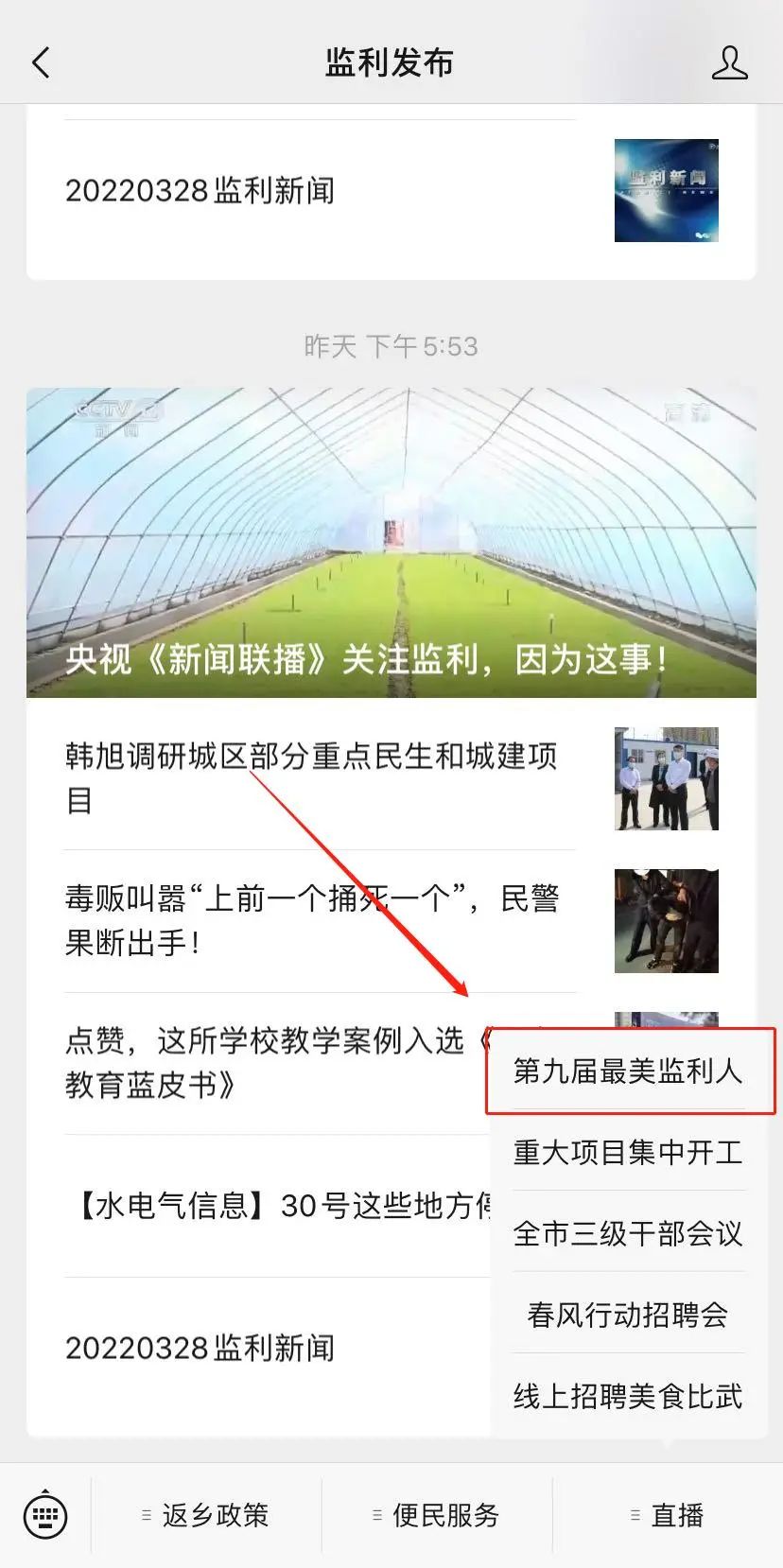Image resolution: width=783 pixels, height=1568 pixels.
Task: Open 点赞，这所学校教学案例 article
Action: tap(265, 1063)
